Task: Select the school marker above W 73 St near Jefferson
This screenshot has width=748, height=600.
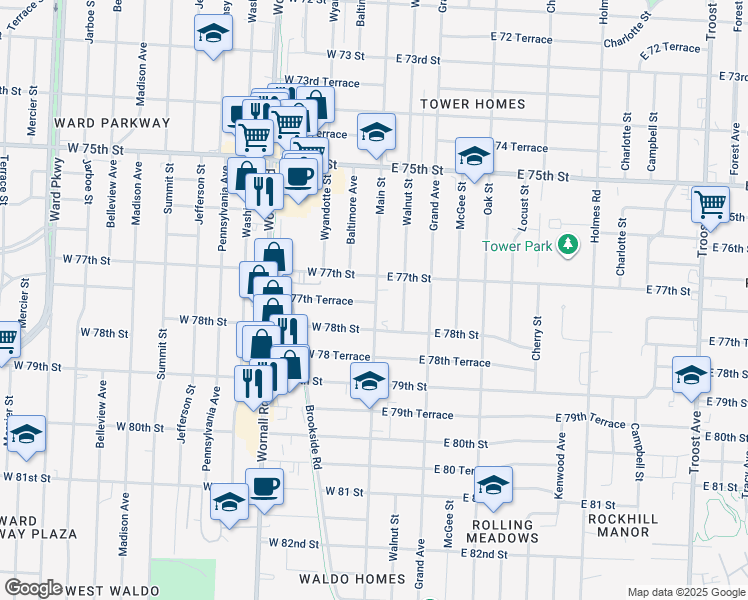Action: (214, 36)
